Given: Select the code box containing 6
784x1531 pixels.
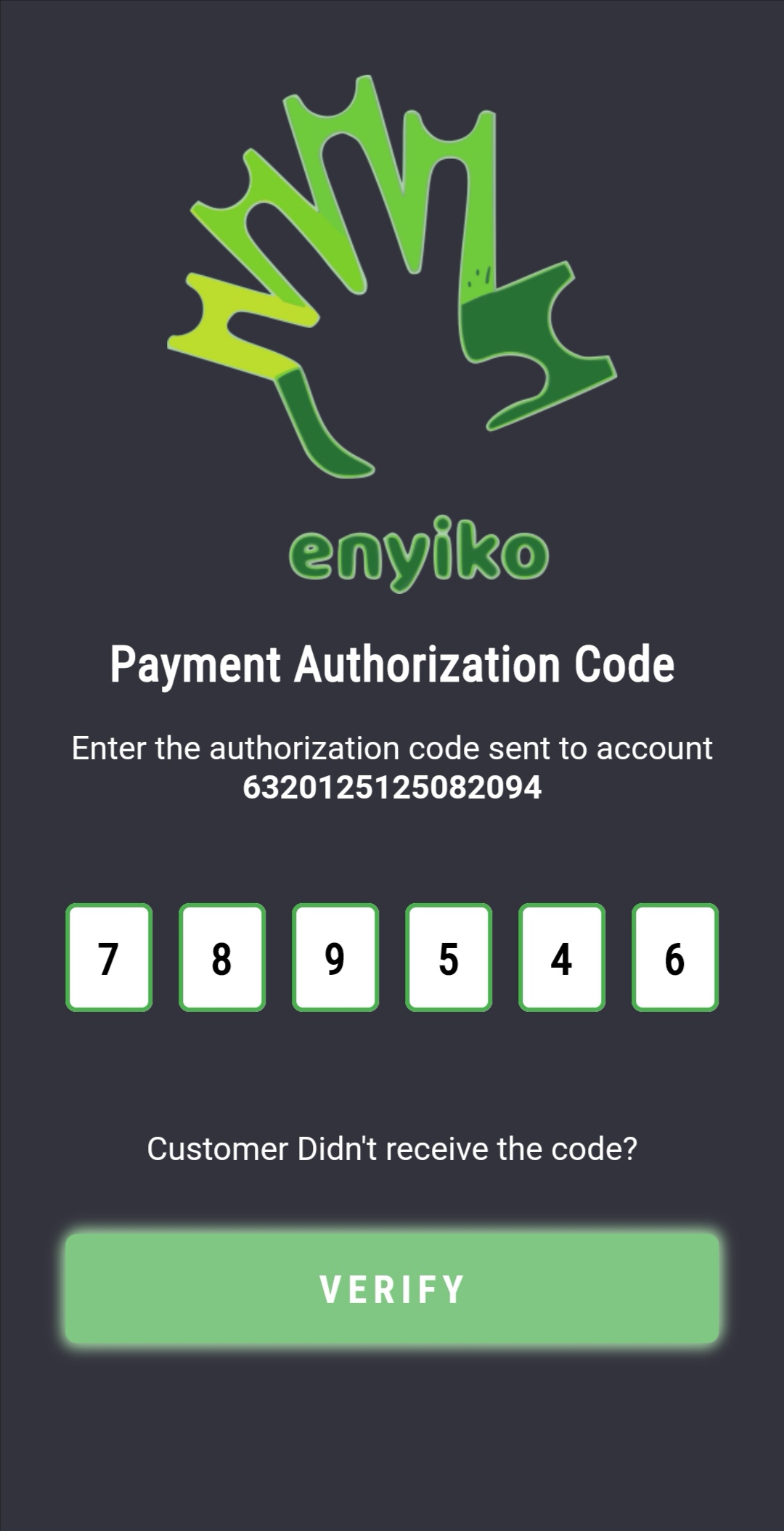Looking at the screenshot, I should click(675, 958).
